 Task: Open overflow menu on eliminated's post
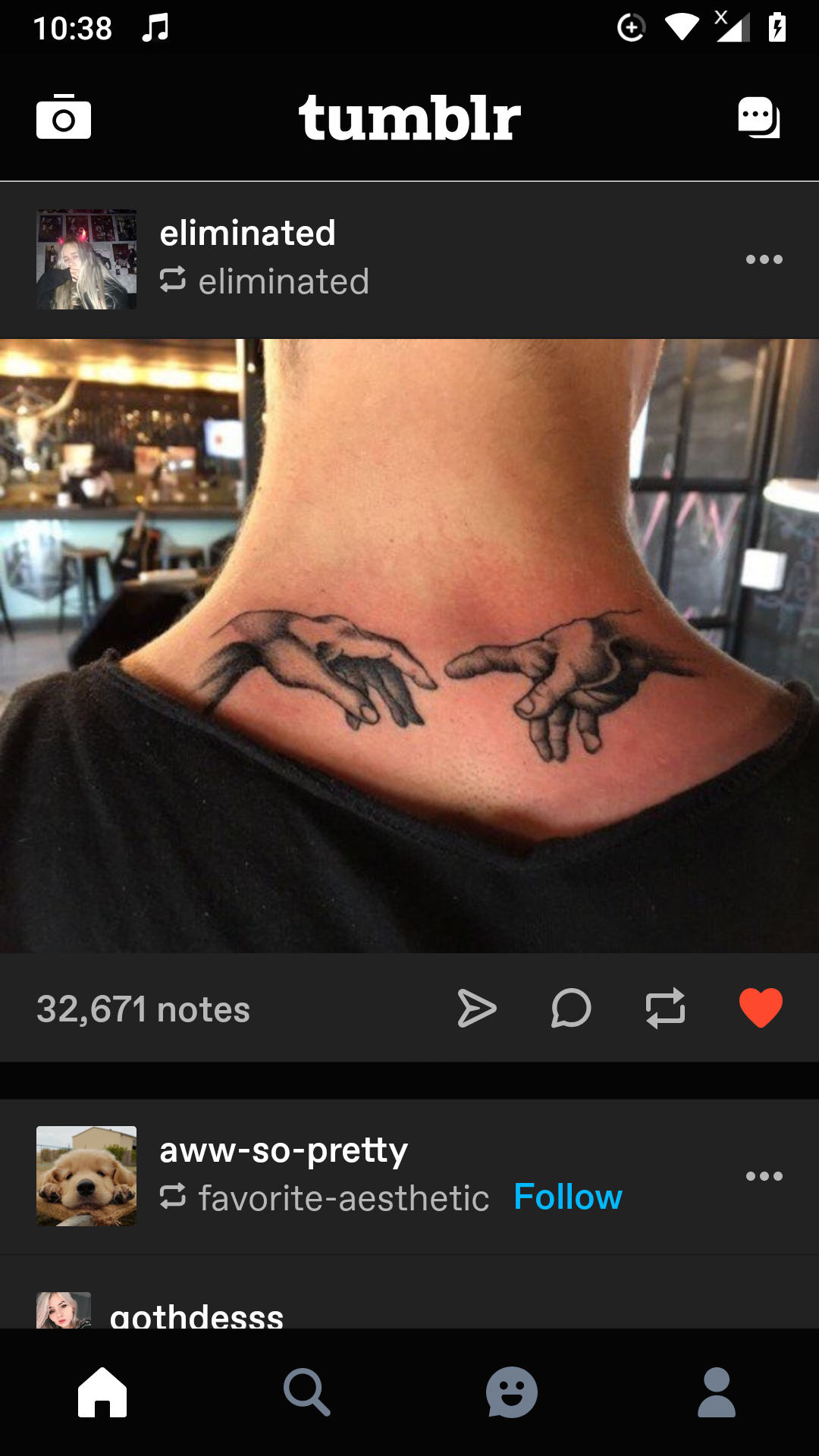(x=764, y=259)
